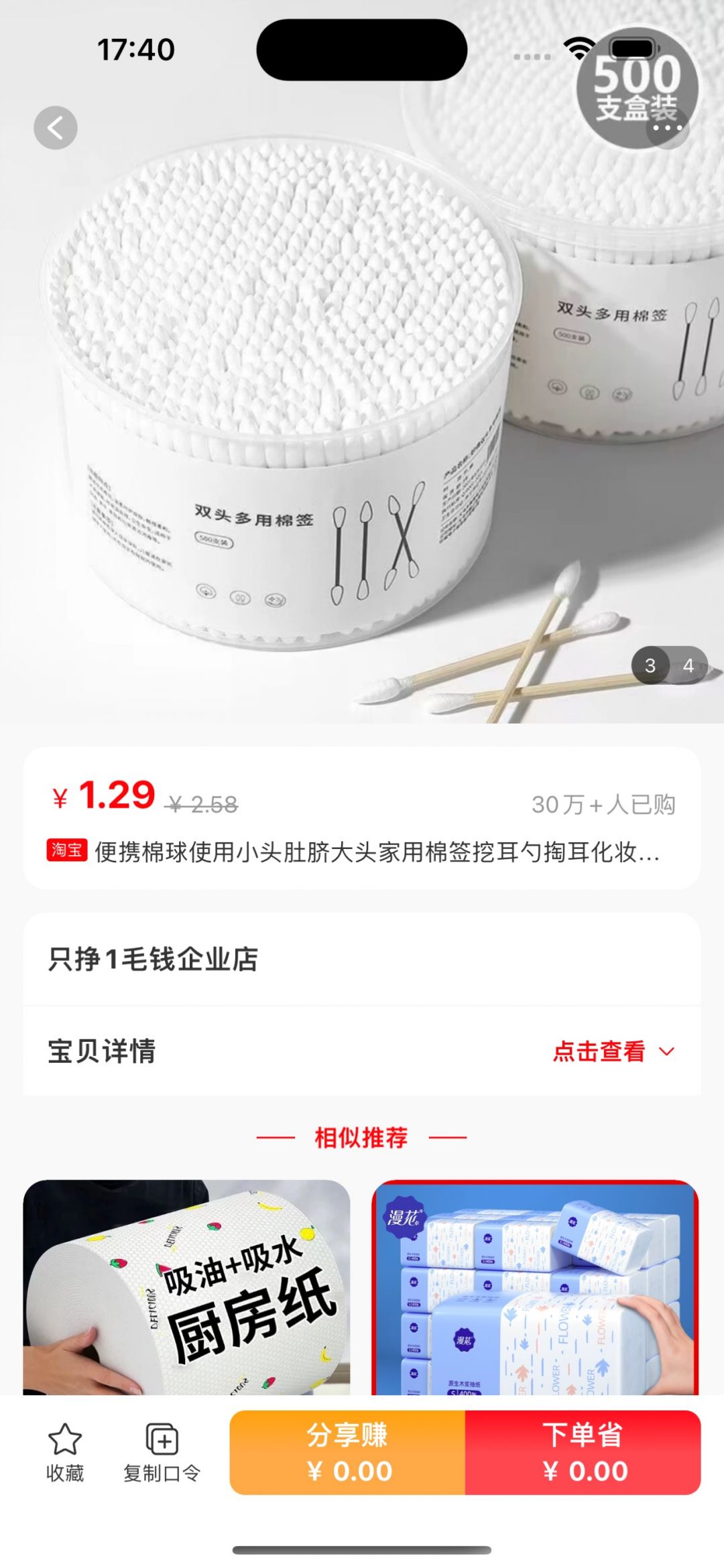Choose 下单省 to place the order
The width and height of the screenshot is (724, 1568).
point(583,1452)
